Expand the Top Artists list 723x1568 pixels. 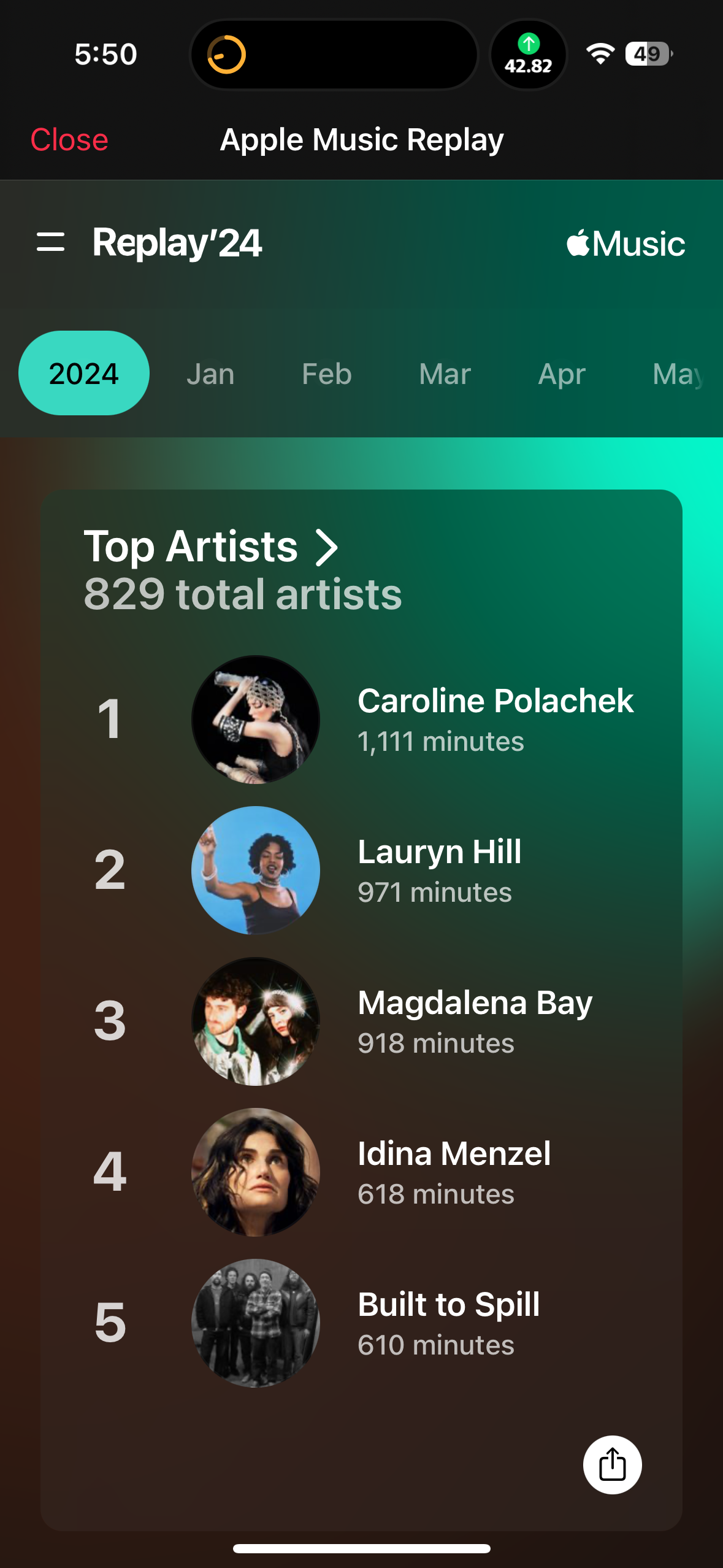211,547
